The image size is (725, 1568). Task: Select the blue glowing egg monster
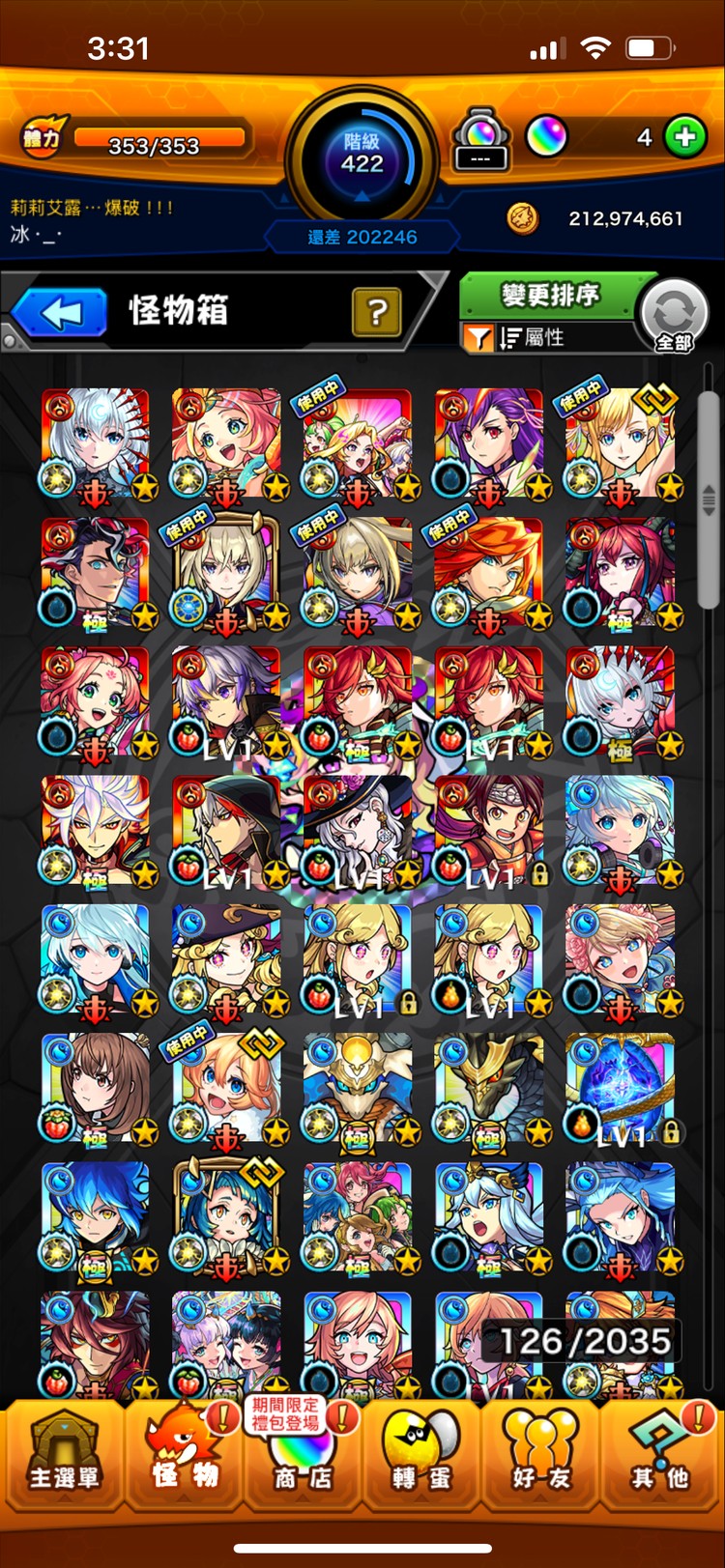pos(620,1088)
